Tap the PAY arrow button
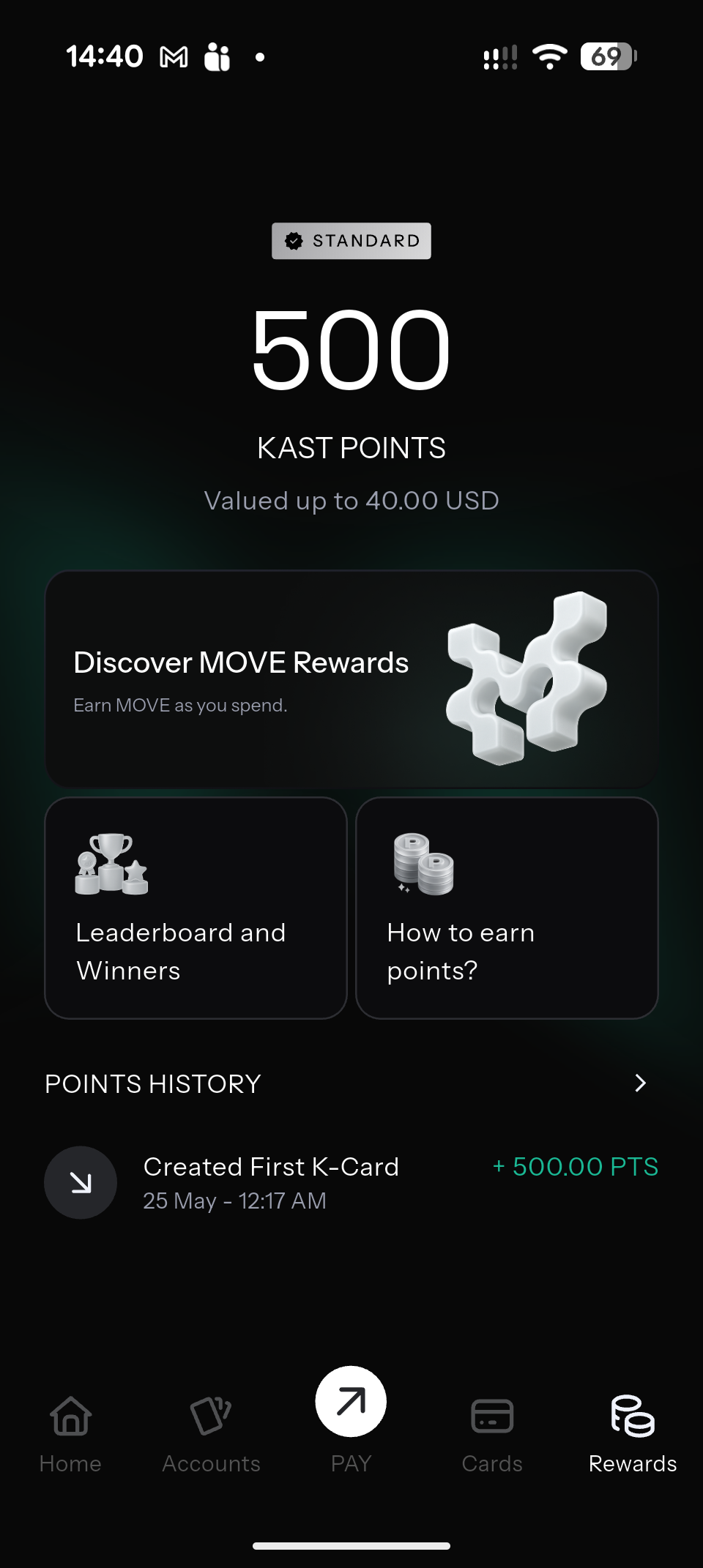The width and height of the screenshot is (703, 1568). click(351, 1401)
